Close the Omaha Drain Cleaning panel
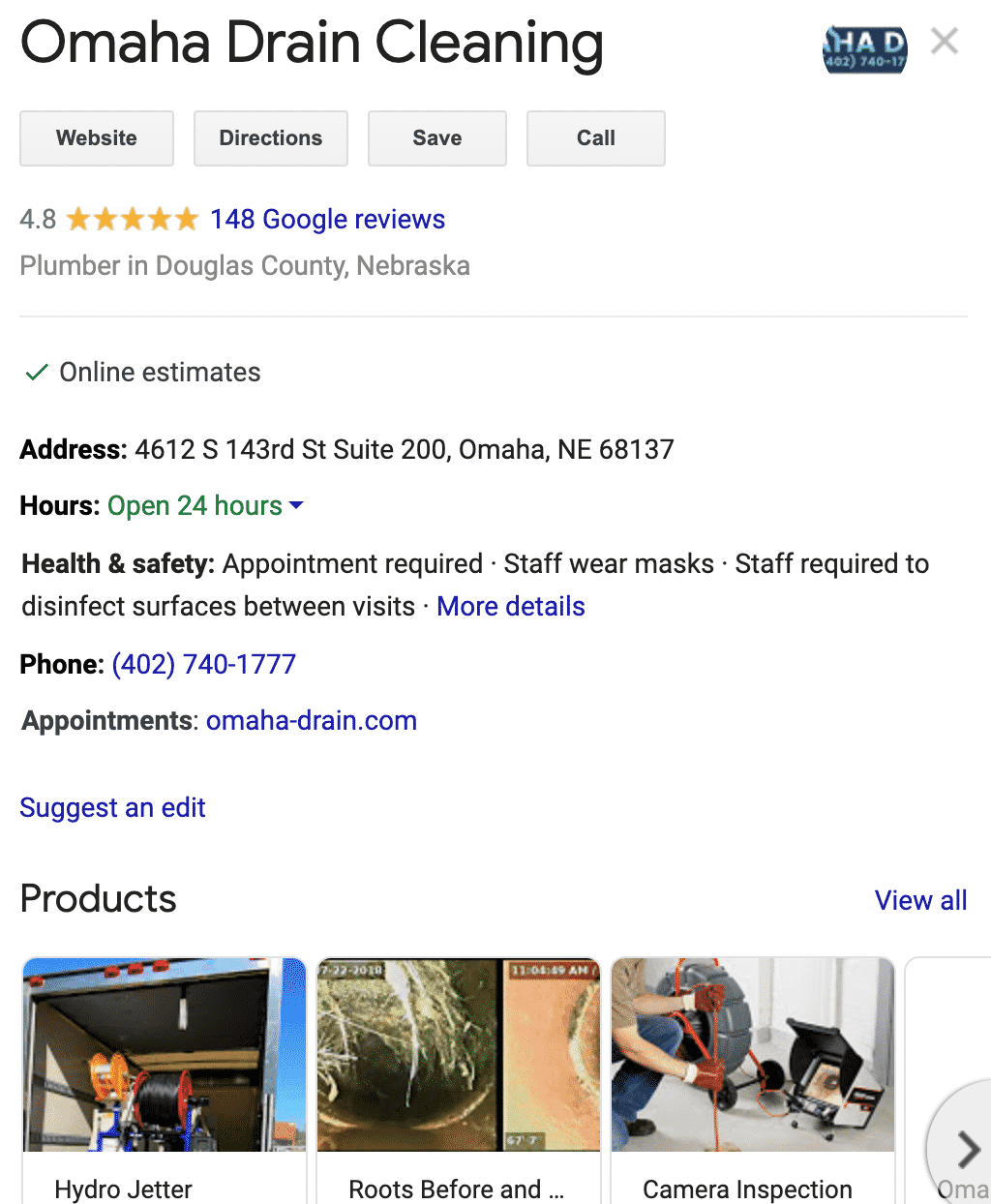This screenshot has width=991, height=1204. coord(944,42)
